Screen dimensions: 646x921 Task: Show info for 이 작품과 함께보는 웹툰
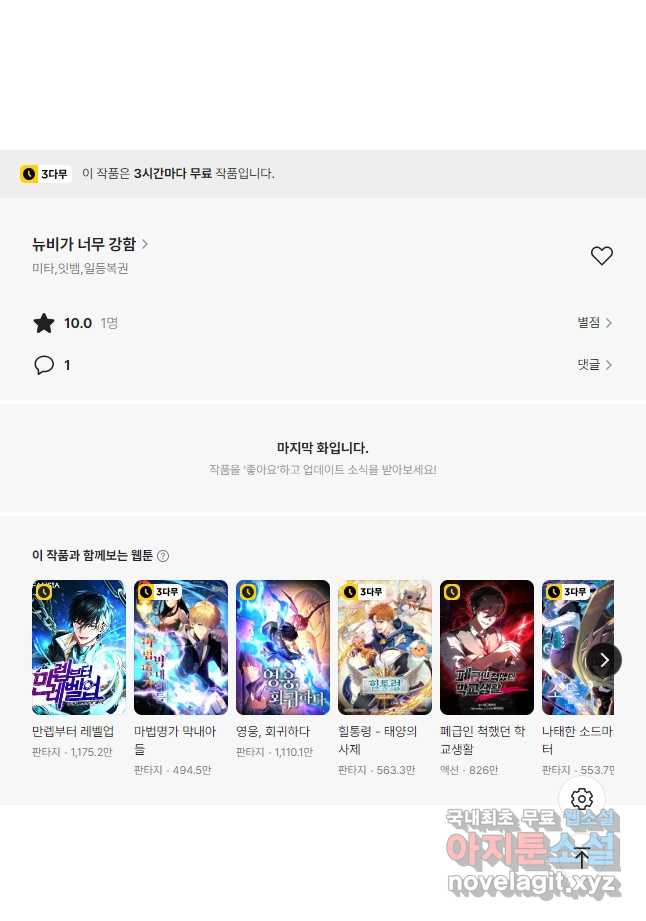[x=163, y=556]
